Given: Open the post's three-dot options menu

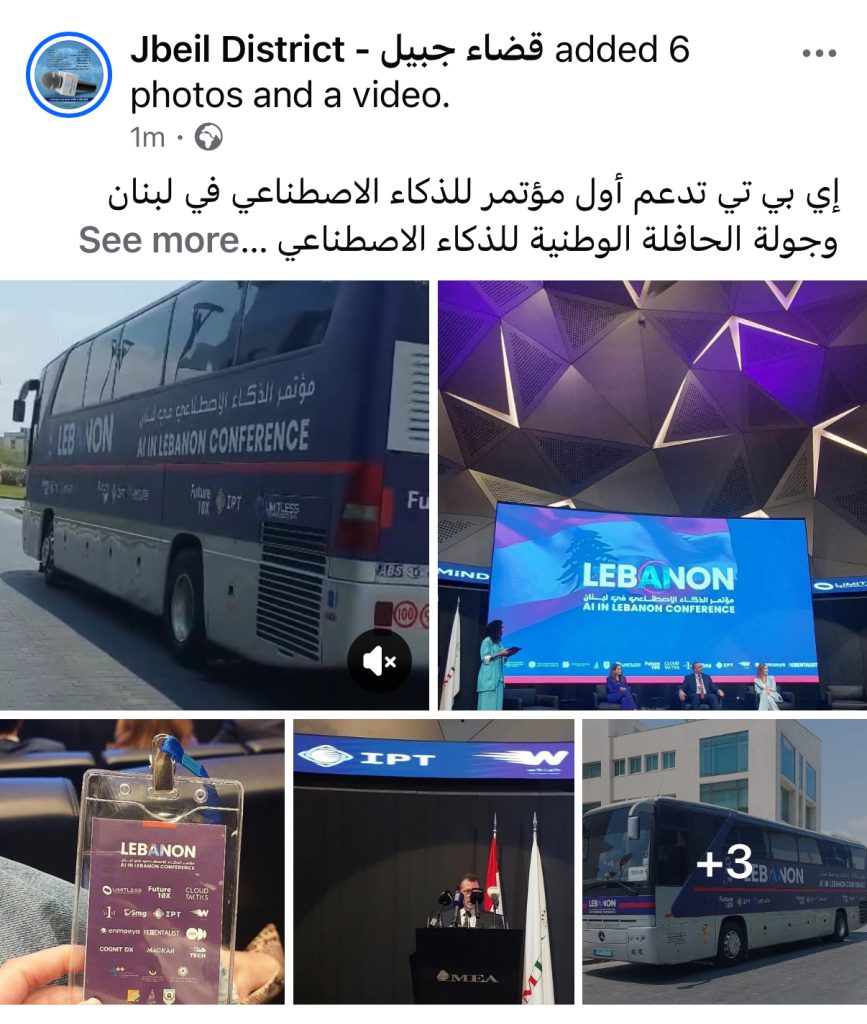Looking at the screenshot, I should point(818,54).
